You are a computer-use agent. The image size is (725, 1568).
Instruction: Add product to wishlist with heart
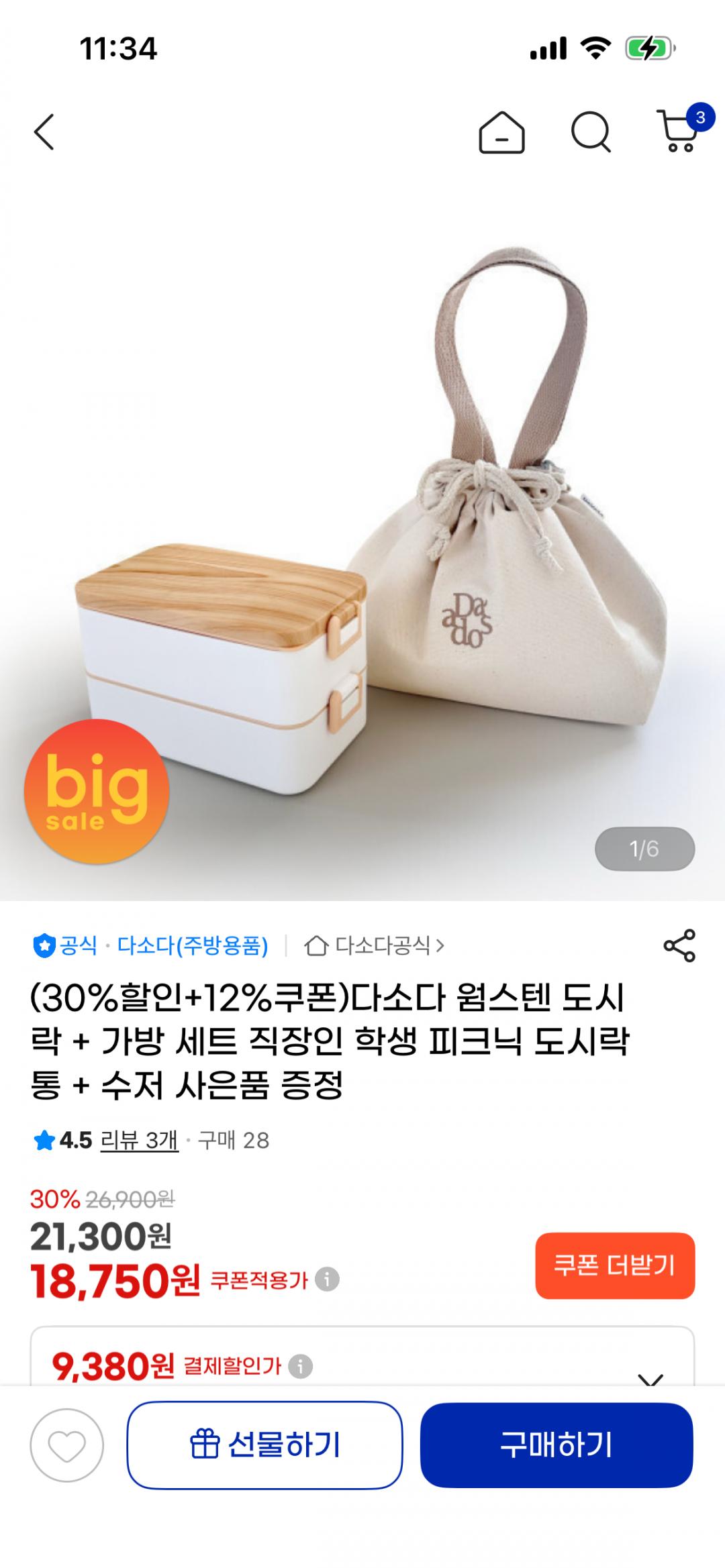click(x=67, y=1445)
